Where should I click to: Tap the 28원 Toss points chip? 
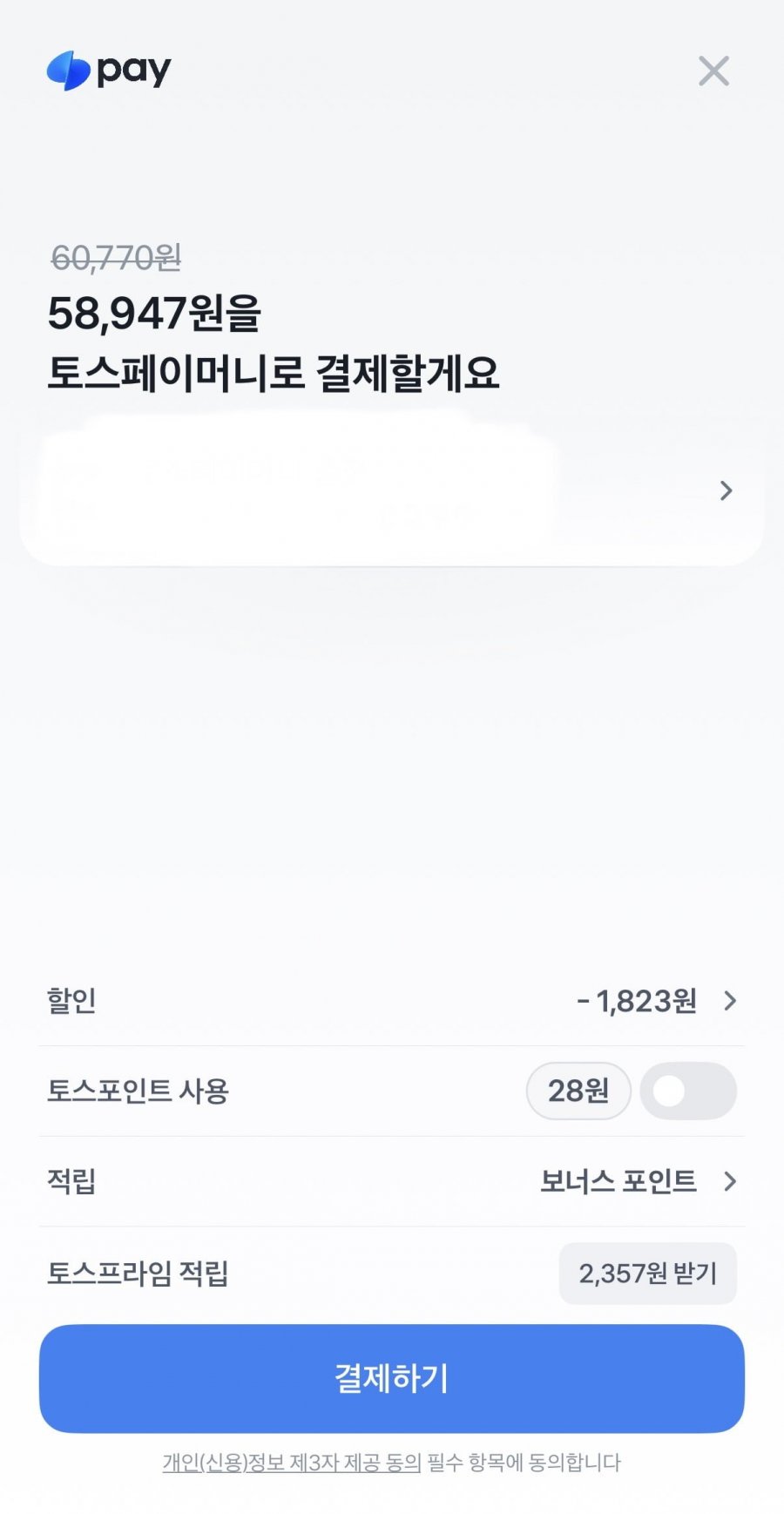click(578, 1091)
